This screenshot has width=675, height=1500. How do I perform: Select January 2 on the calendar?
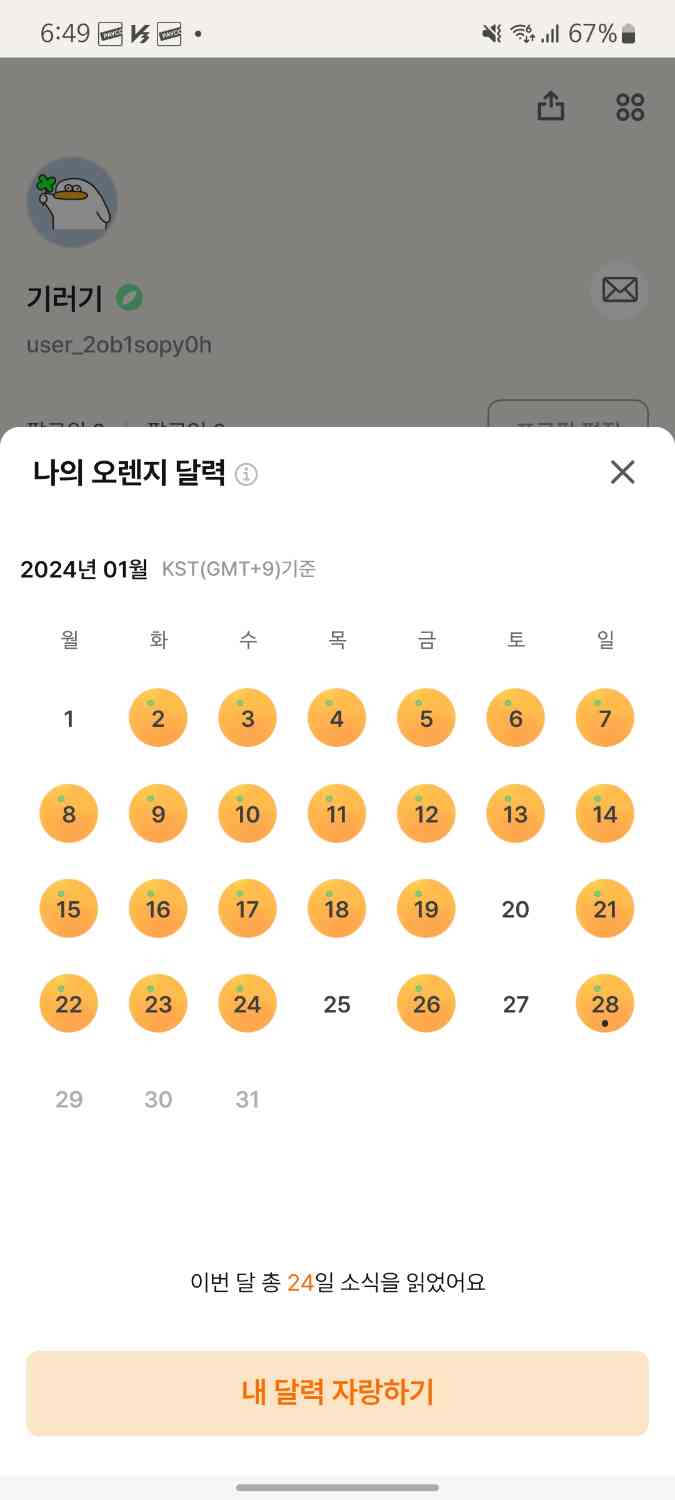[x=158, y=718]
